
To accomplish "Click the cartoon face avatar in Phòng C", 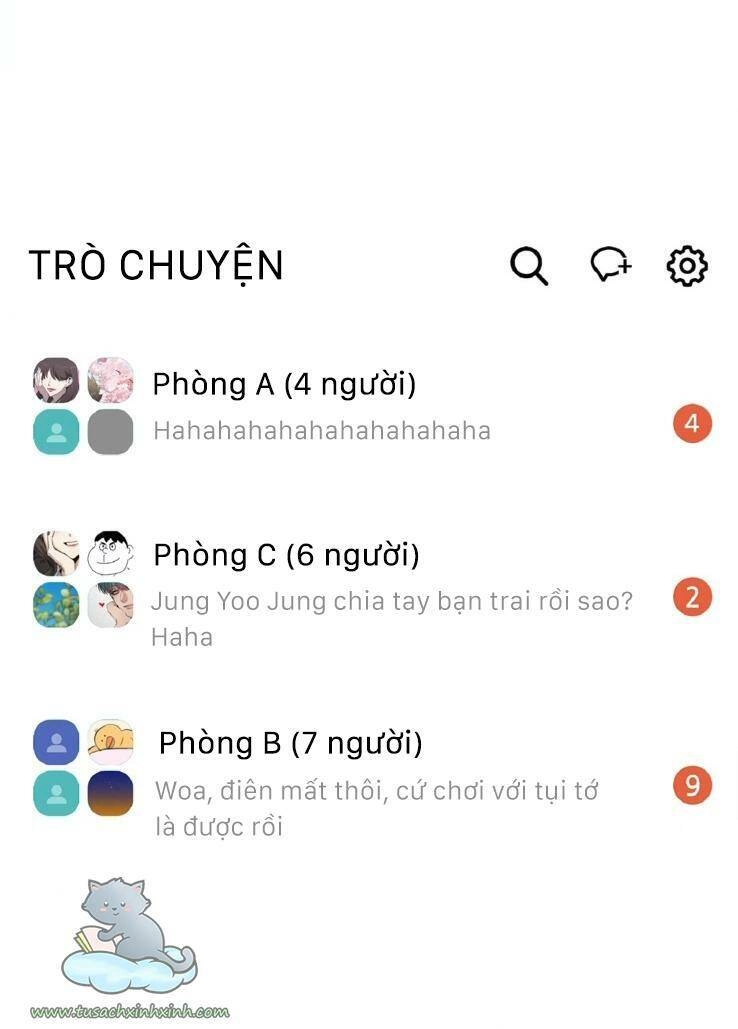I will coord(110,555).
